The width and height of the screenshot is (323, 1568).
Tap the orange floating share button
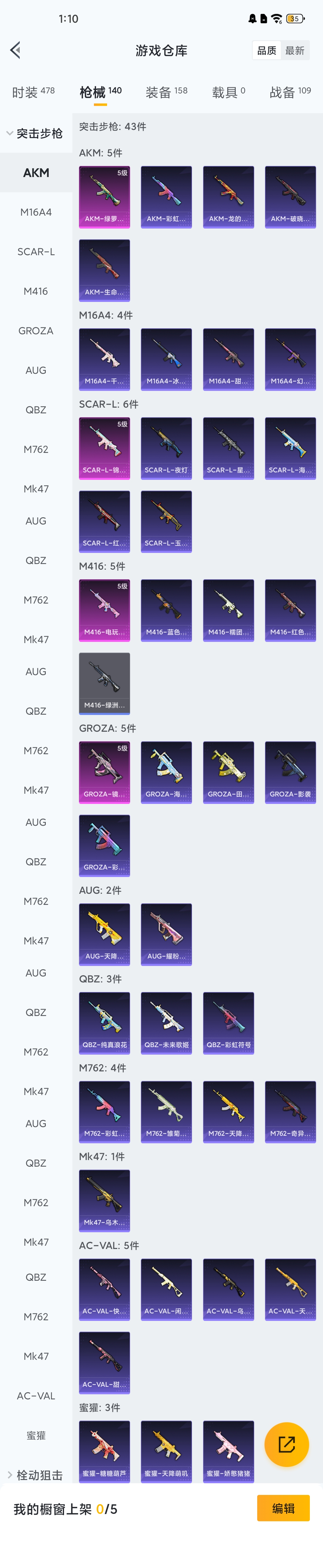pos(286,1444)
